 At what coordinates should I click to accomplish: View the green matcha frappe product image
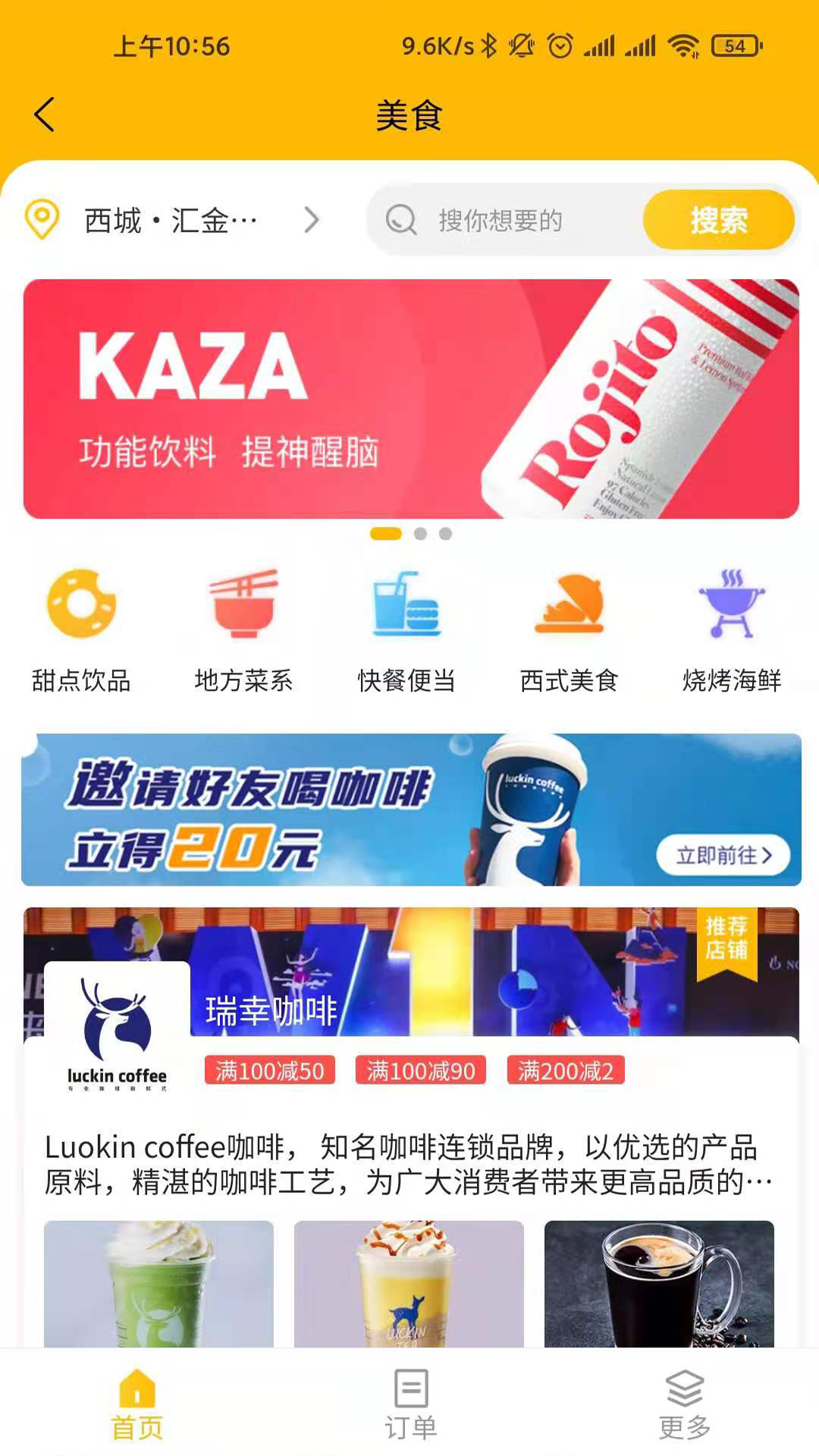pyautogui.click(x=158, y=1283)
